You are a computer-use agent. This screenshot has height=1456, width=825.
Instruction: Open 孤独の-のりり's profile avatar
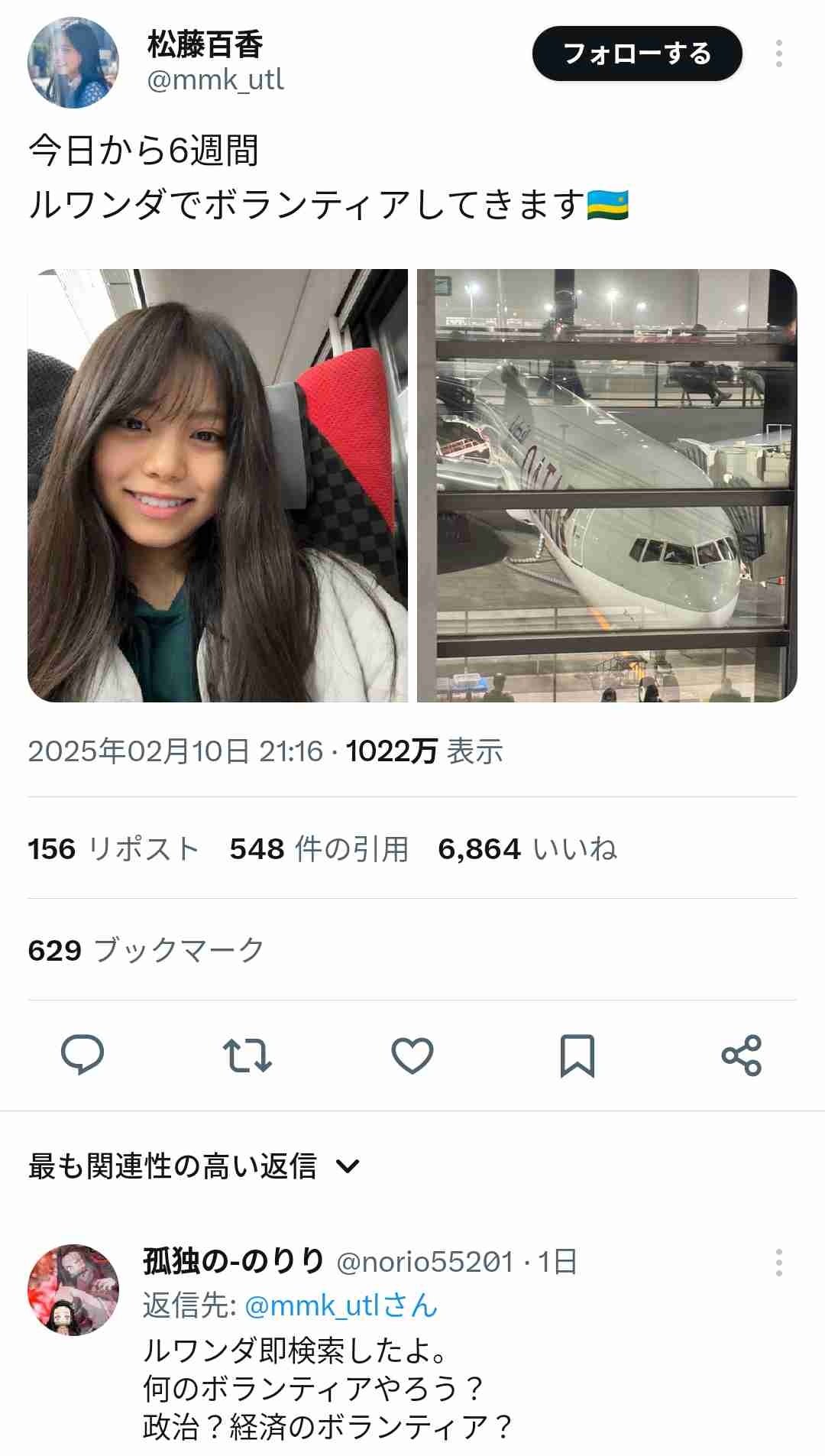(x=73, y=1290)
